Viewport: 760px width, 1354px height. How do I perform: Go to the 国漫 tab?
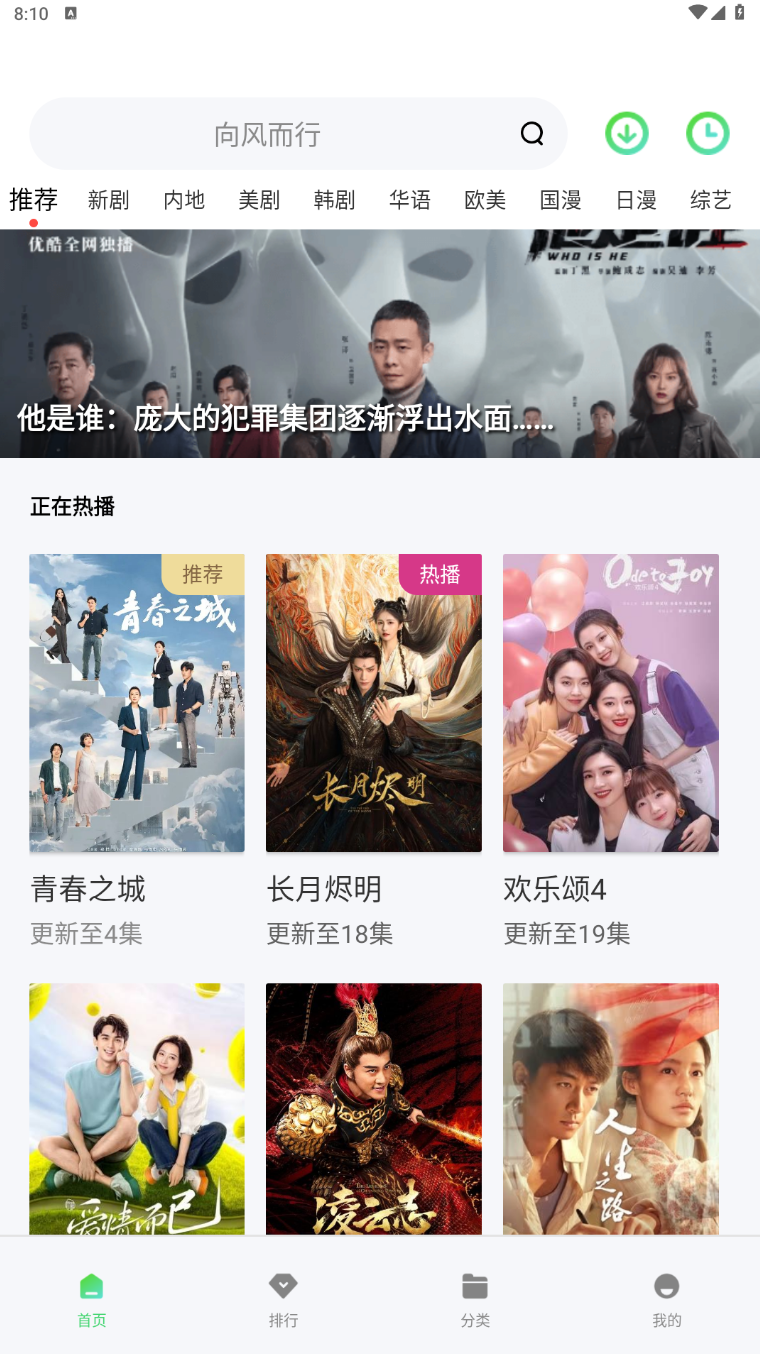[560, 200]
